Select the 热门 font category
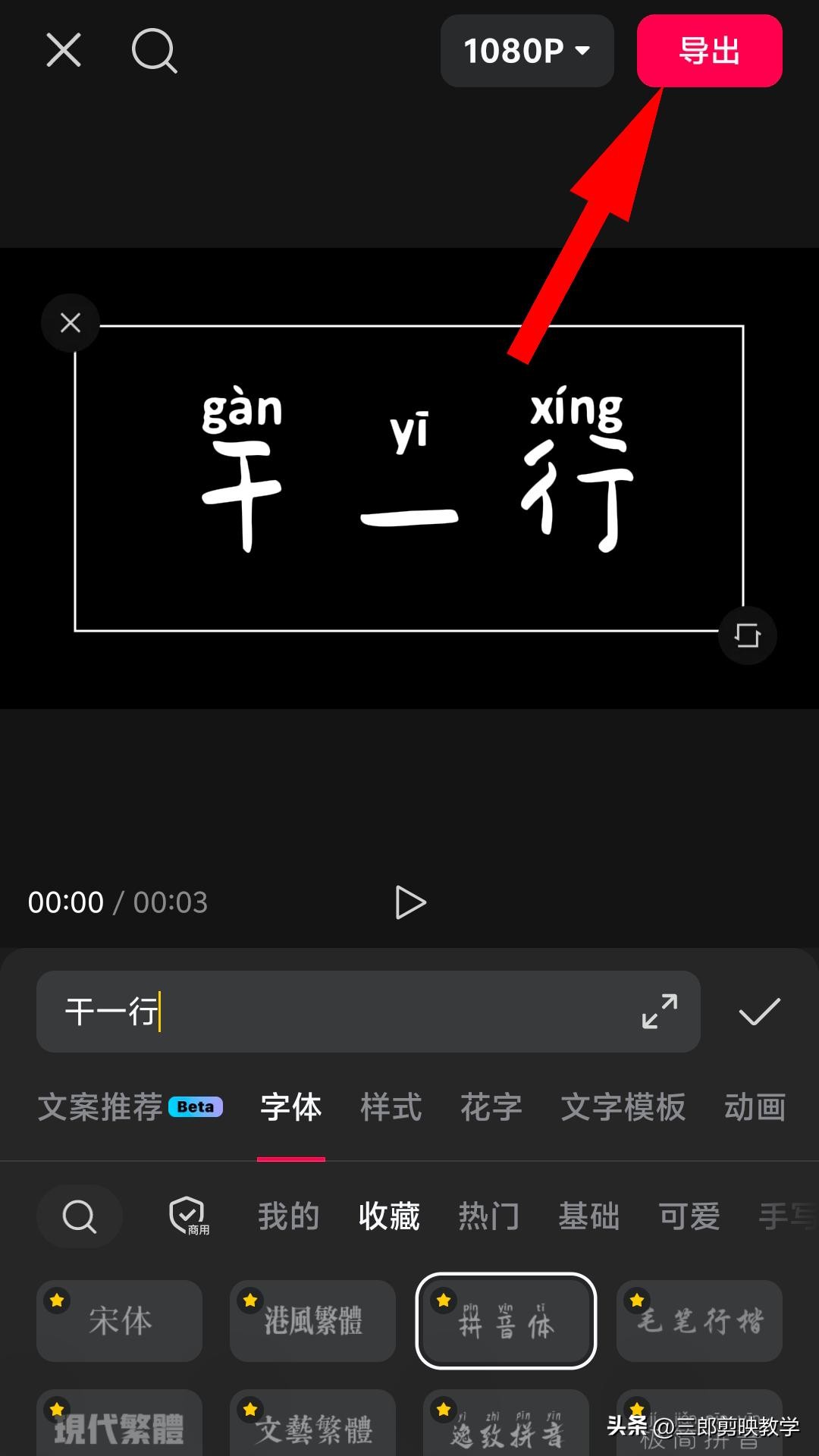This screenshot has width=819, height=1456. pos(489,1216)
